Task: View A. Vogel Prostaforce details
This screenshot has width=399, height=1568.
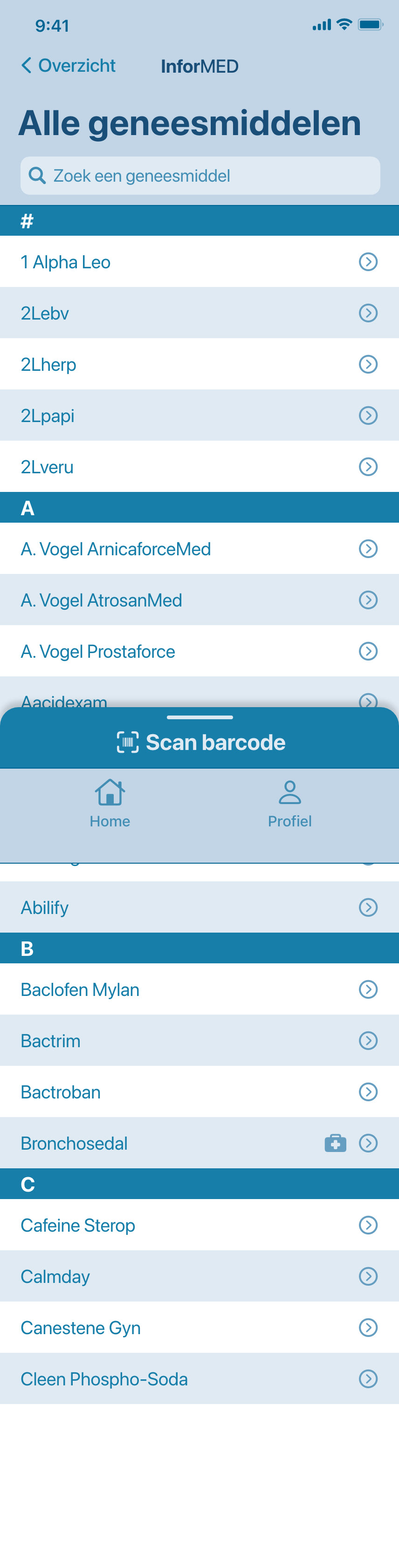Action: (x=199, y=651)
